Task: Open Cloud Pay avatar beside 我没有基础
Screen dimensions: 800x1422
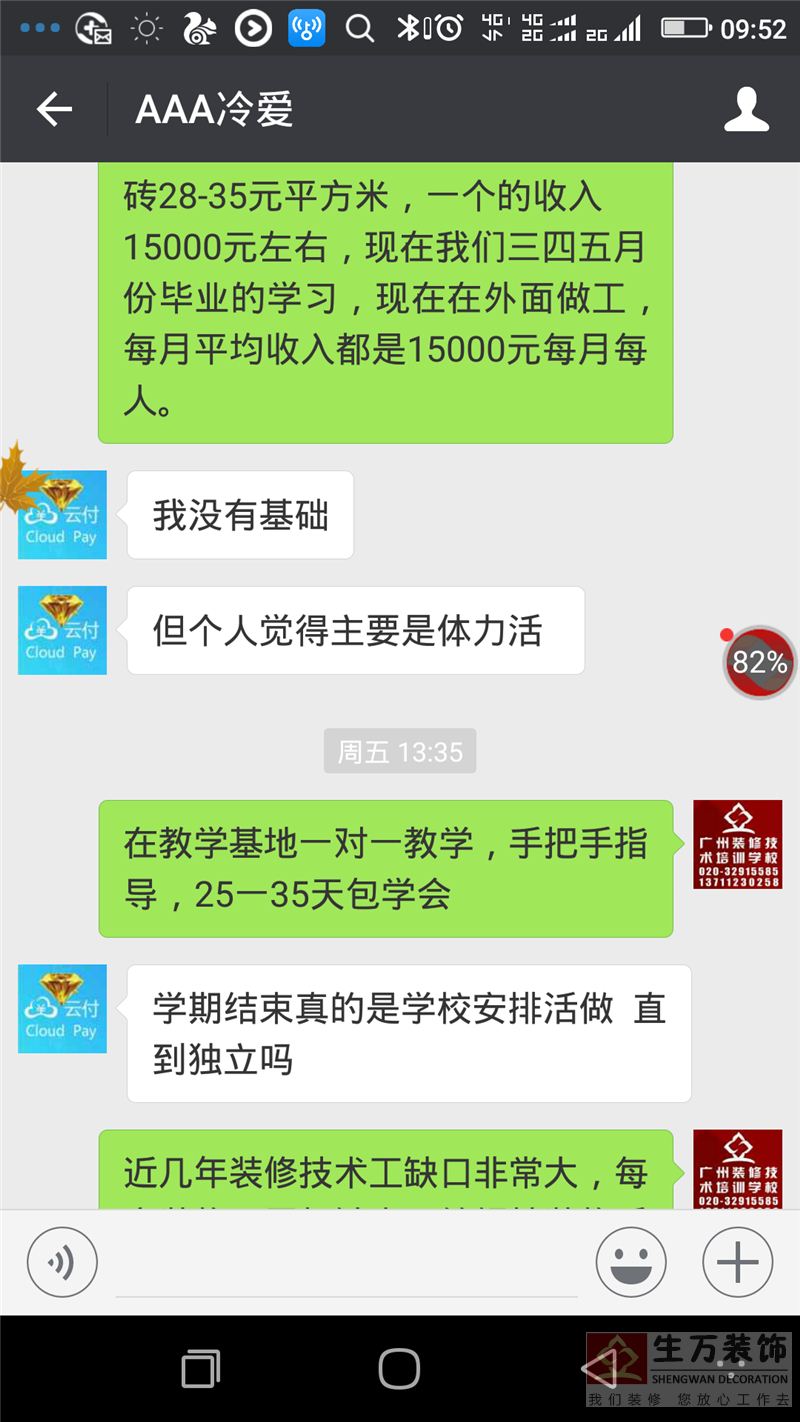Action: click(62, 515)
